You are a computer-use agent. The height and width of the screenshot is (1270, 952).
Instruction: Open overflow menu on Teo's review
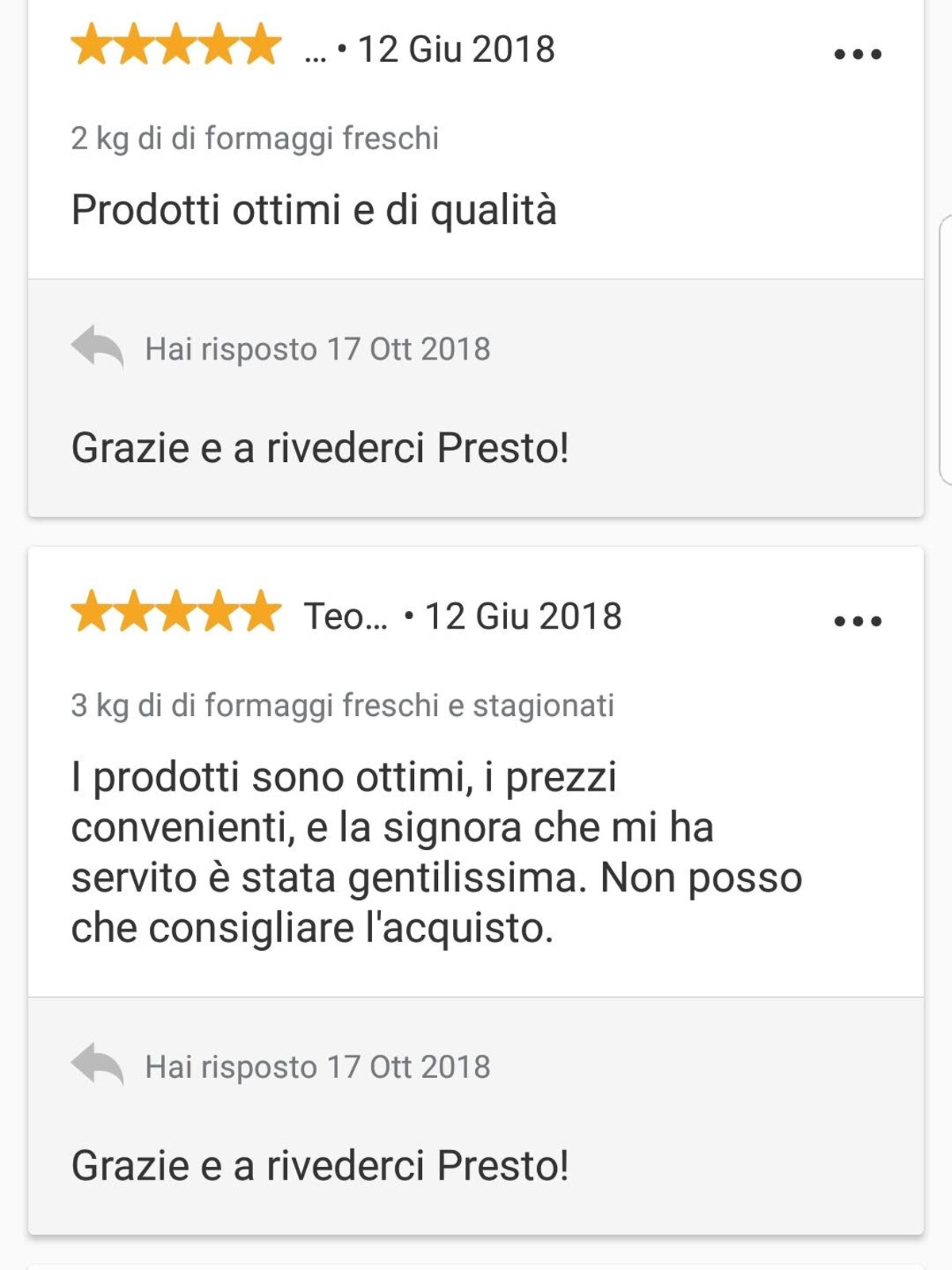tap(858, 621)
